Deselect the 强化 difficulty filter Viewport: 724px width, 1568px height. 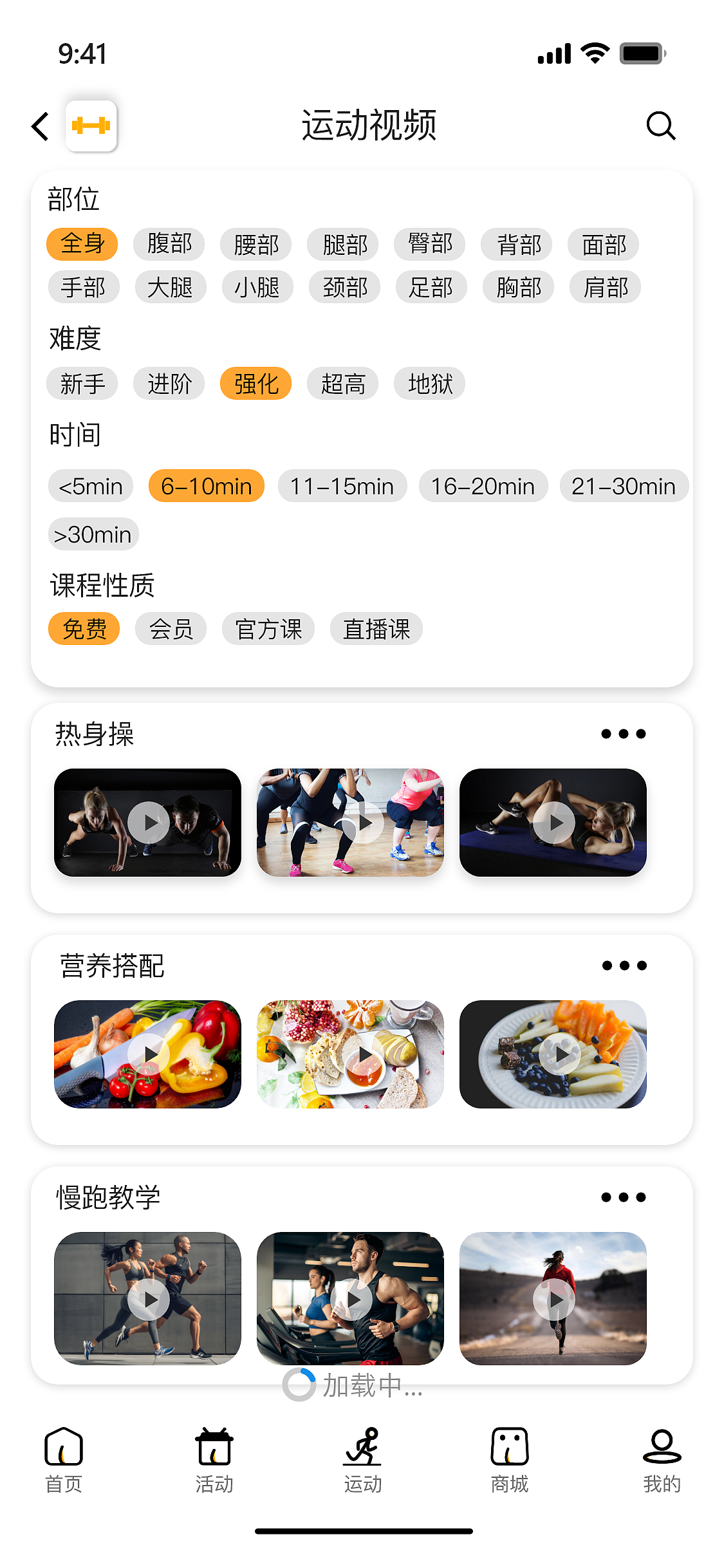(x=255, y=383)
